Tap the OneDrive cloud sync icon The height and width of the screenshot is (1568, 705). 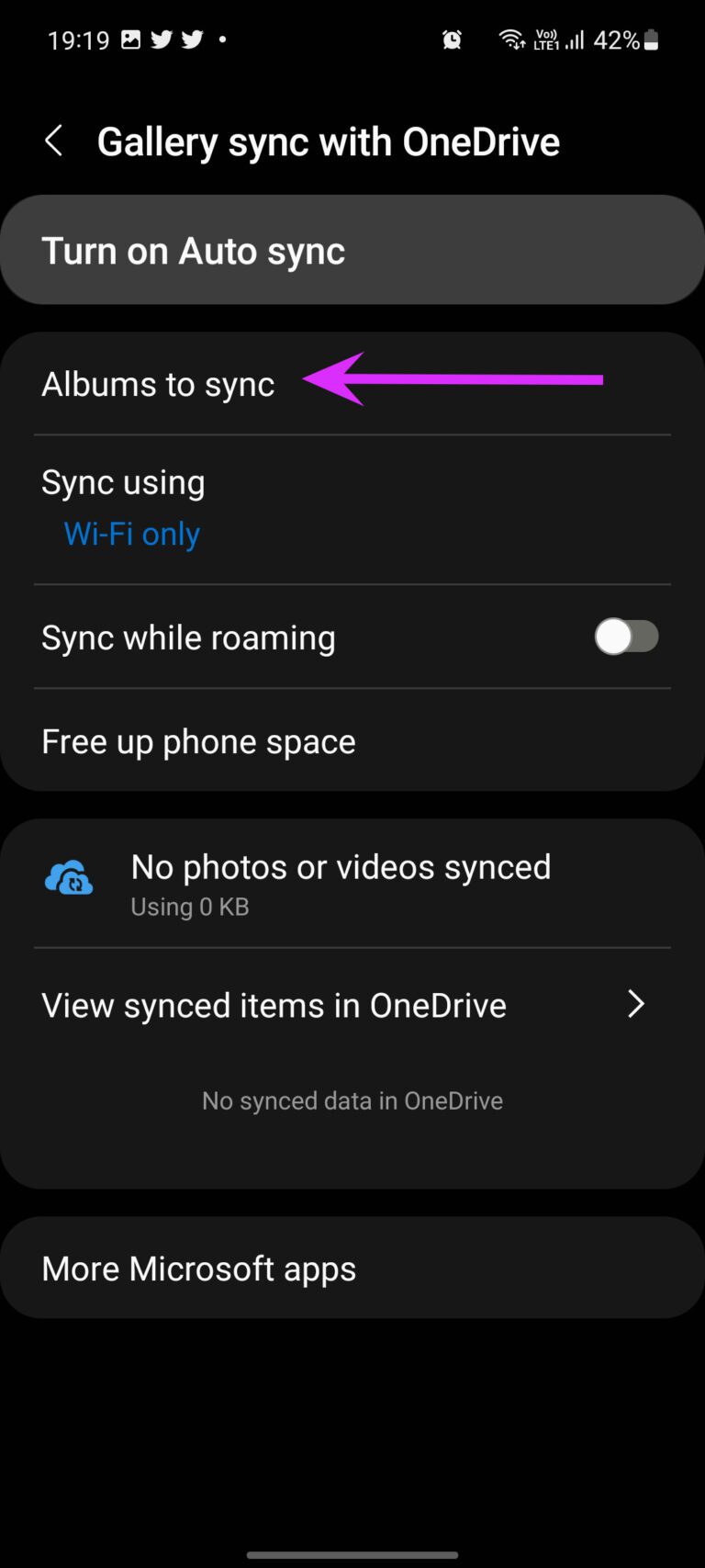(70, 879)
